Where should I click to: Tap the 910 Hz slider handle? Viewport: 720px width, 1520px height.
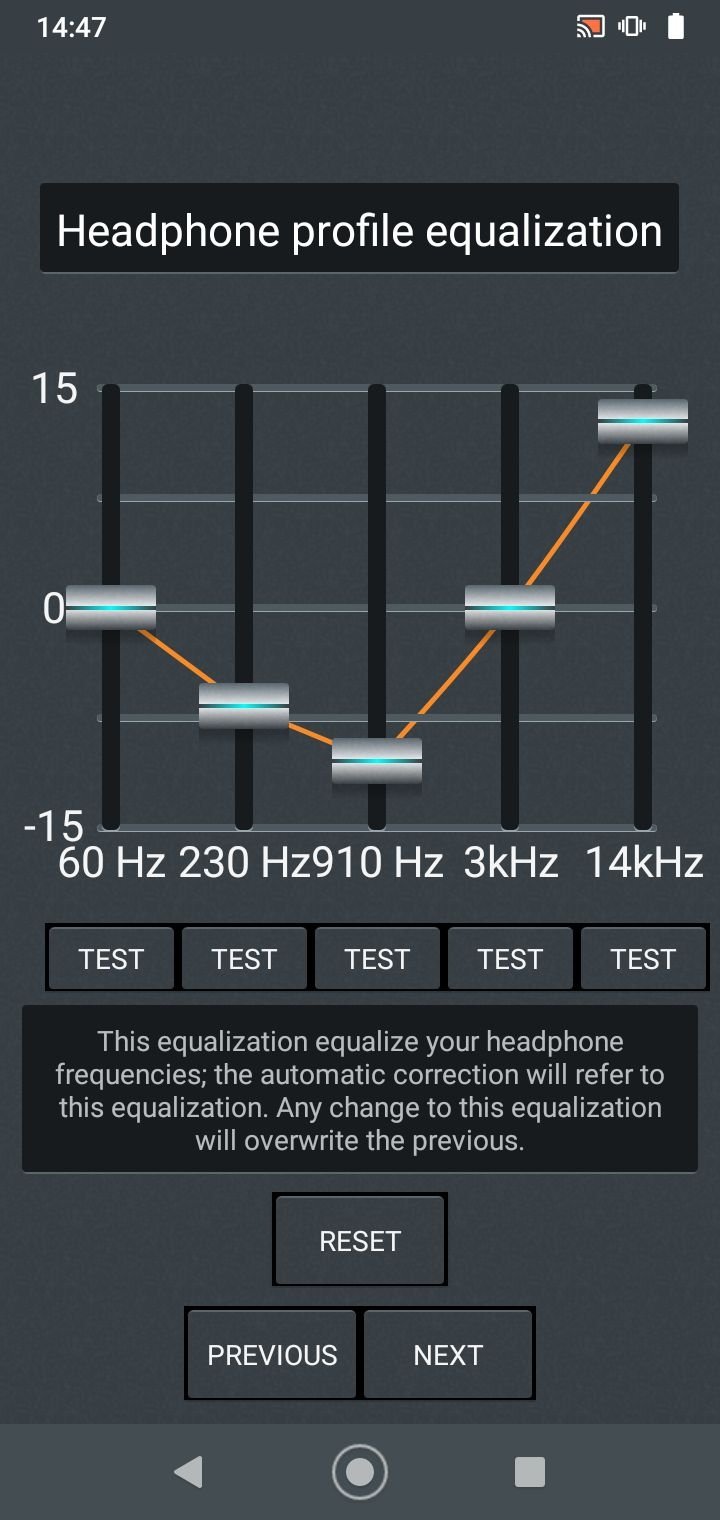pyautogui.click(x=377, y=760)
